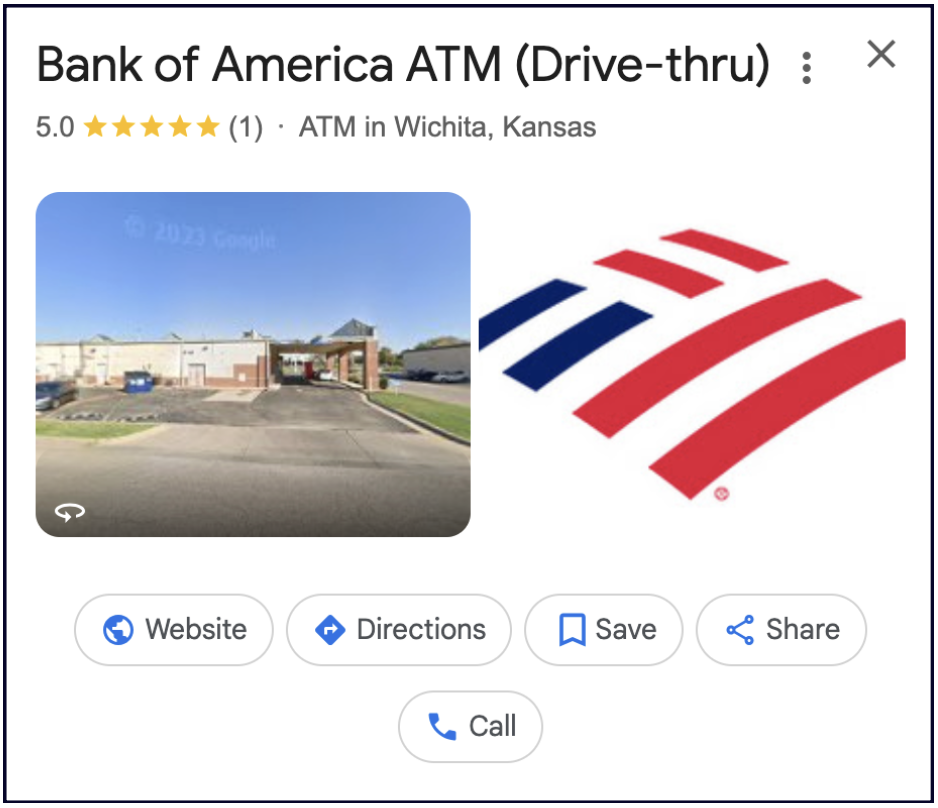Call the Bank of America ATM
This screenshot has height=808, width=938.
tap(470, 727)
